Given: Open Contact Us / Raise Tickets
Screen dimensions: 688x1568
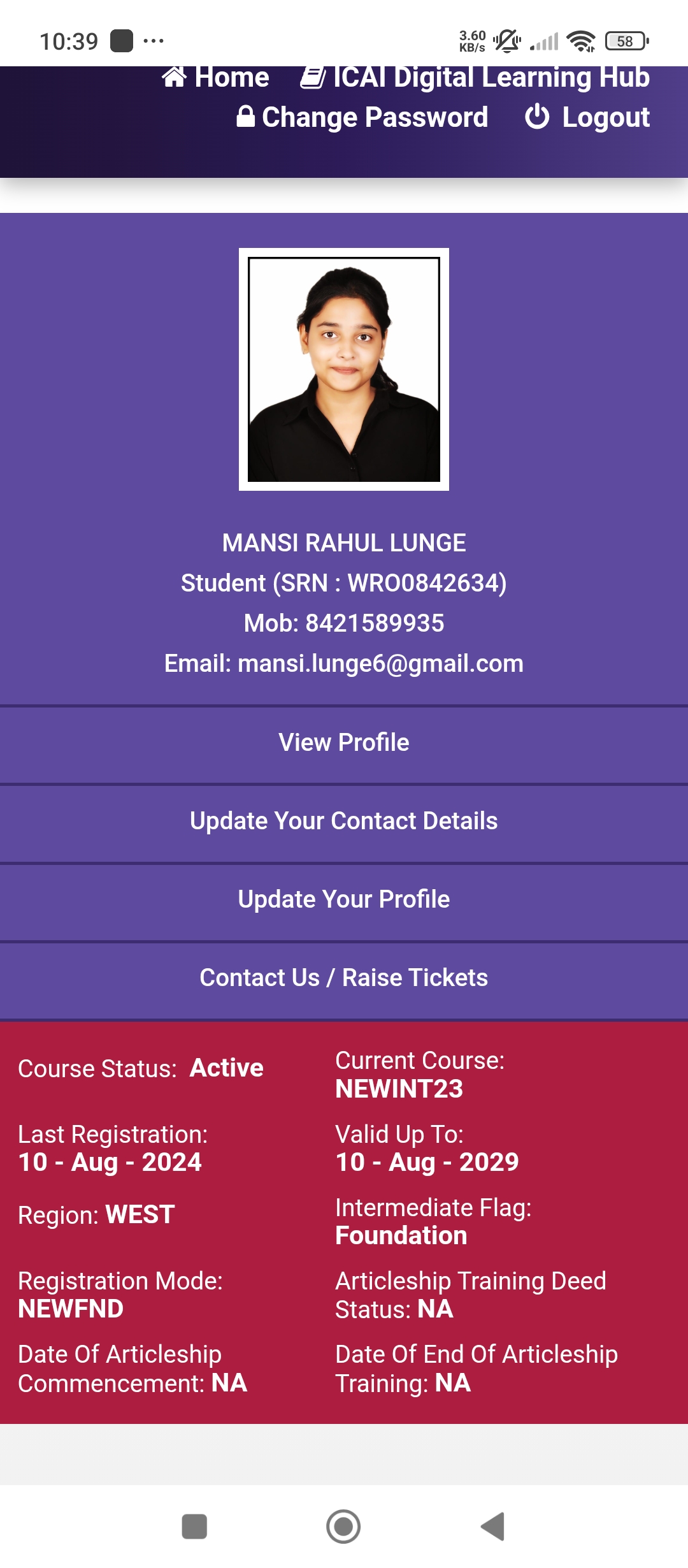Looking at the screenshot, I should [344, 978].
